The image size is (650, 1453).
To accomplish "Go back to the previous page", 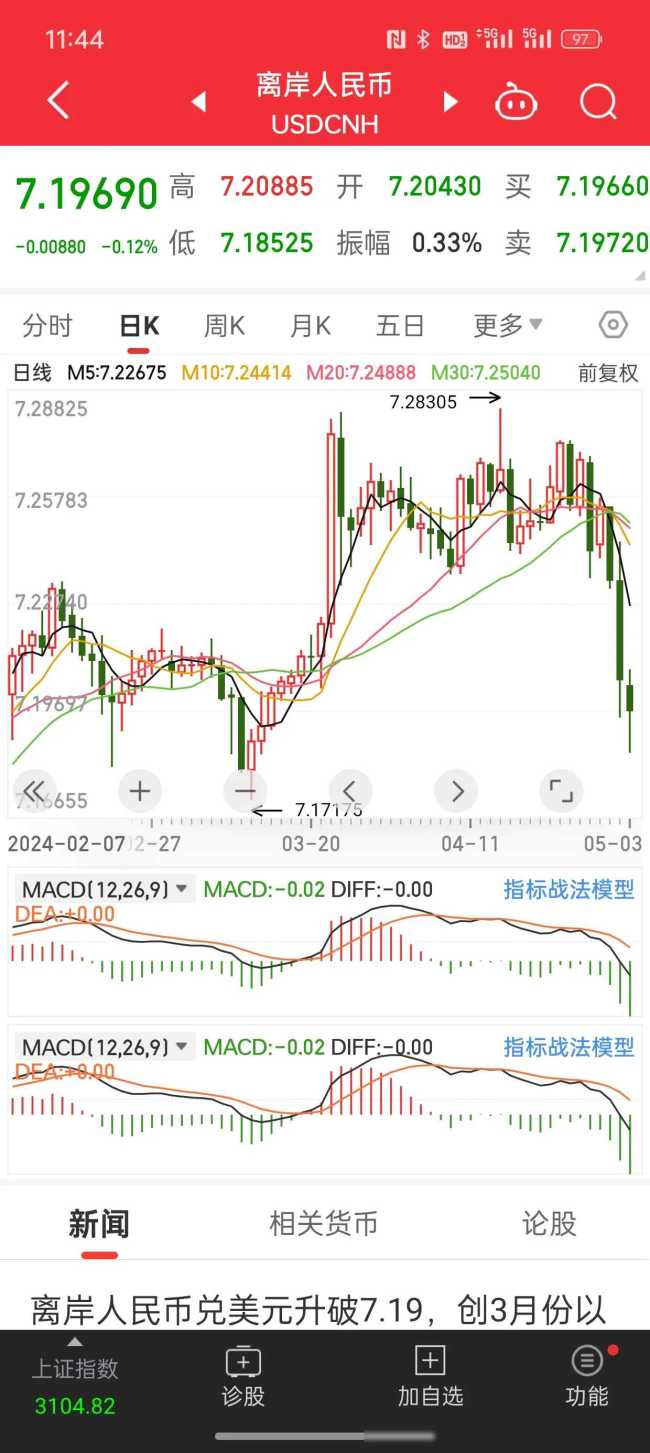I will pyautogui.click(x=59, y=102).
